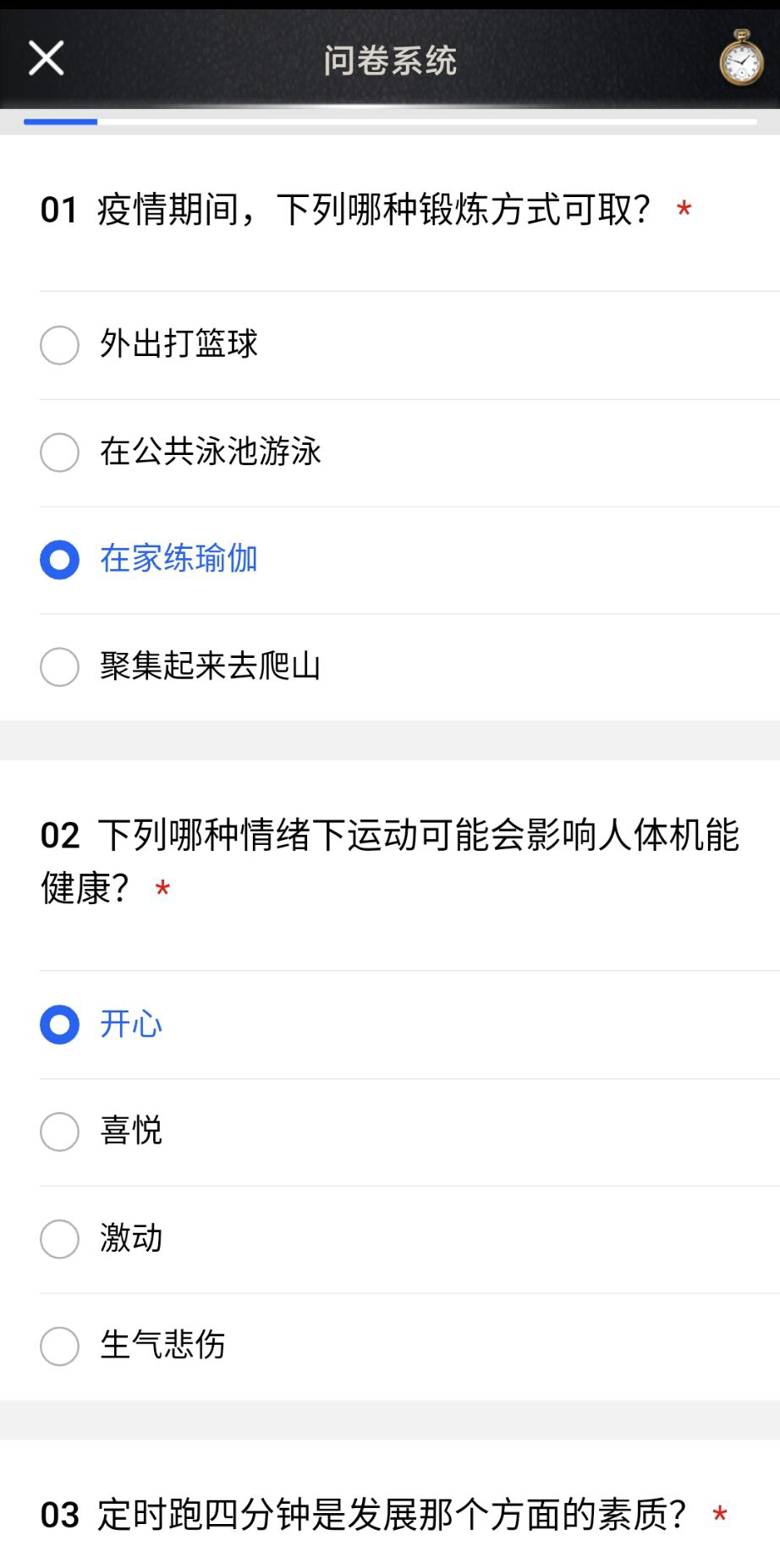Mark 激动 as the answer

click(60, 1239)
